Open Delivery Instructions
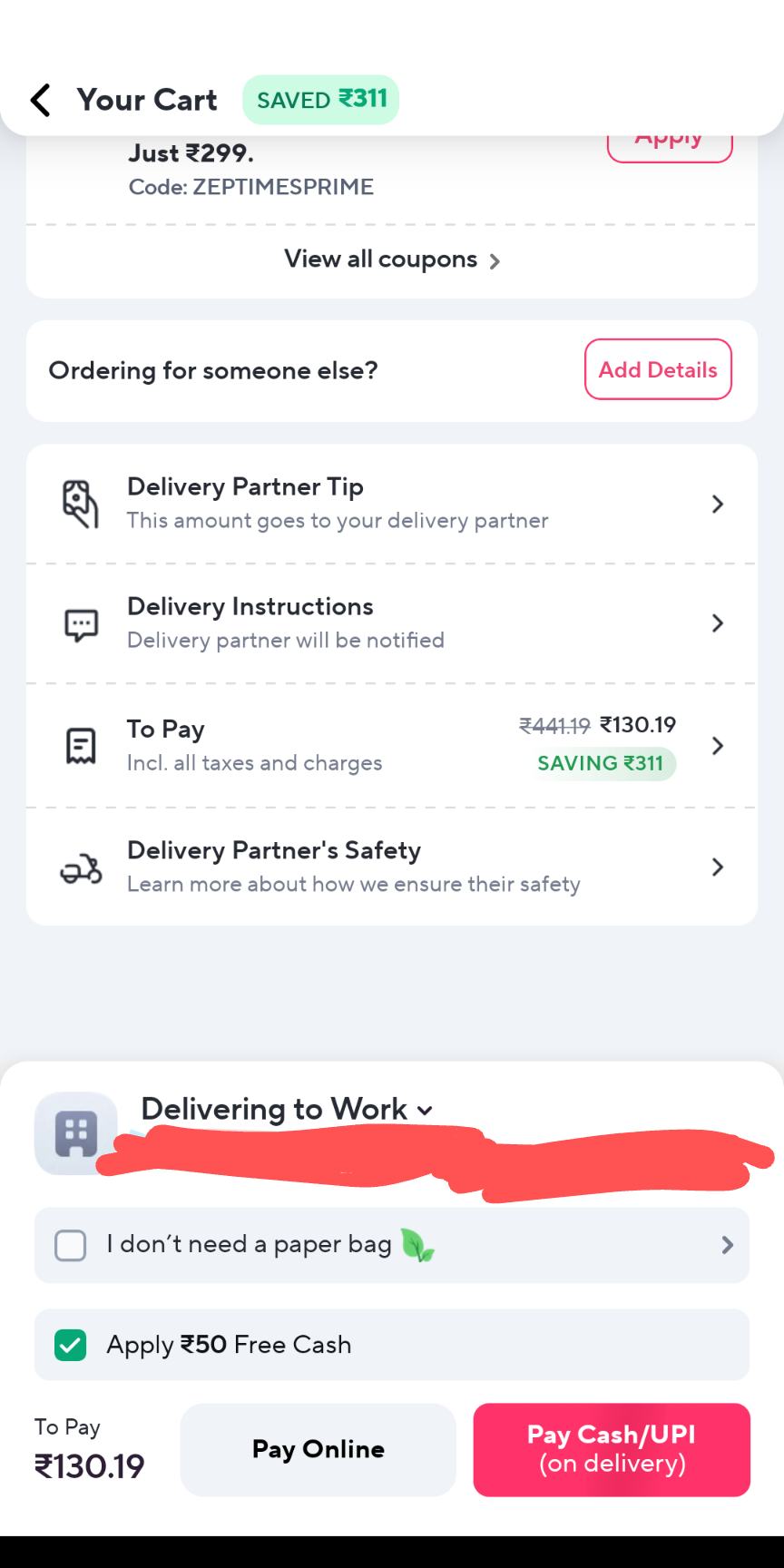This screenshot has width=784, height=1568. [391, 623]
